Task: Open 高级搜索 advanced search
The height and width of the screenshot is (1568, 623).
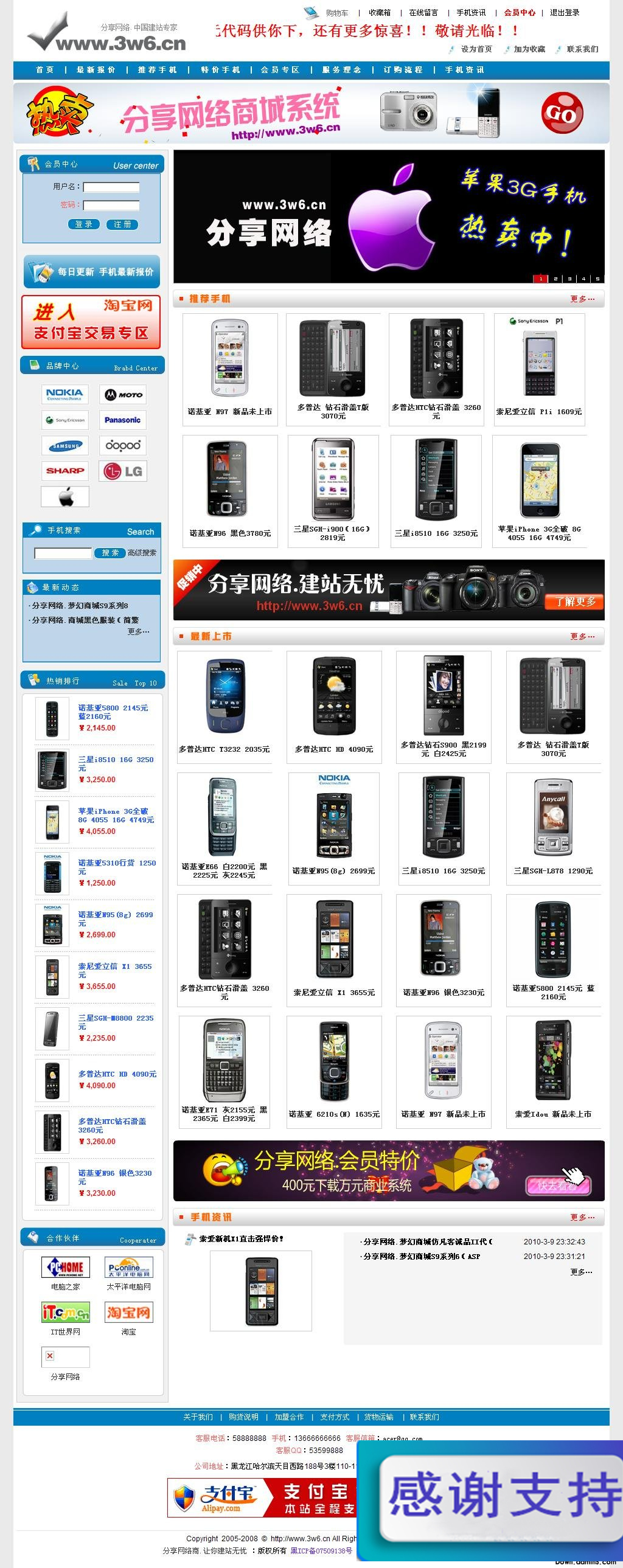Action: pyautogui.click(x=142, y=553)
